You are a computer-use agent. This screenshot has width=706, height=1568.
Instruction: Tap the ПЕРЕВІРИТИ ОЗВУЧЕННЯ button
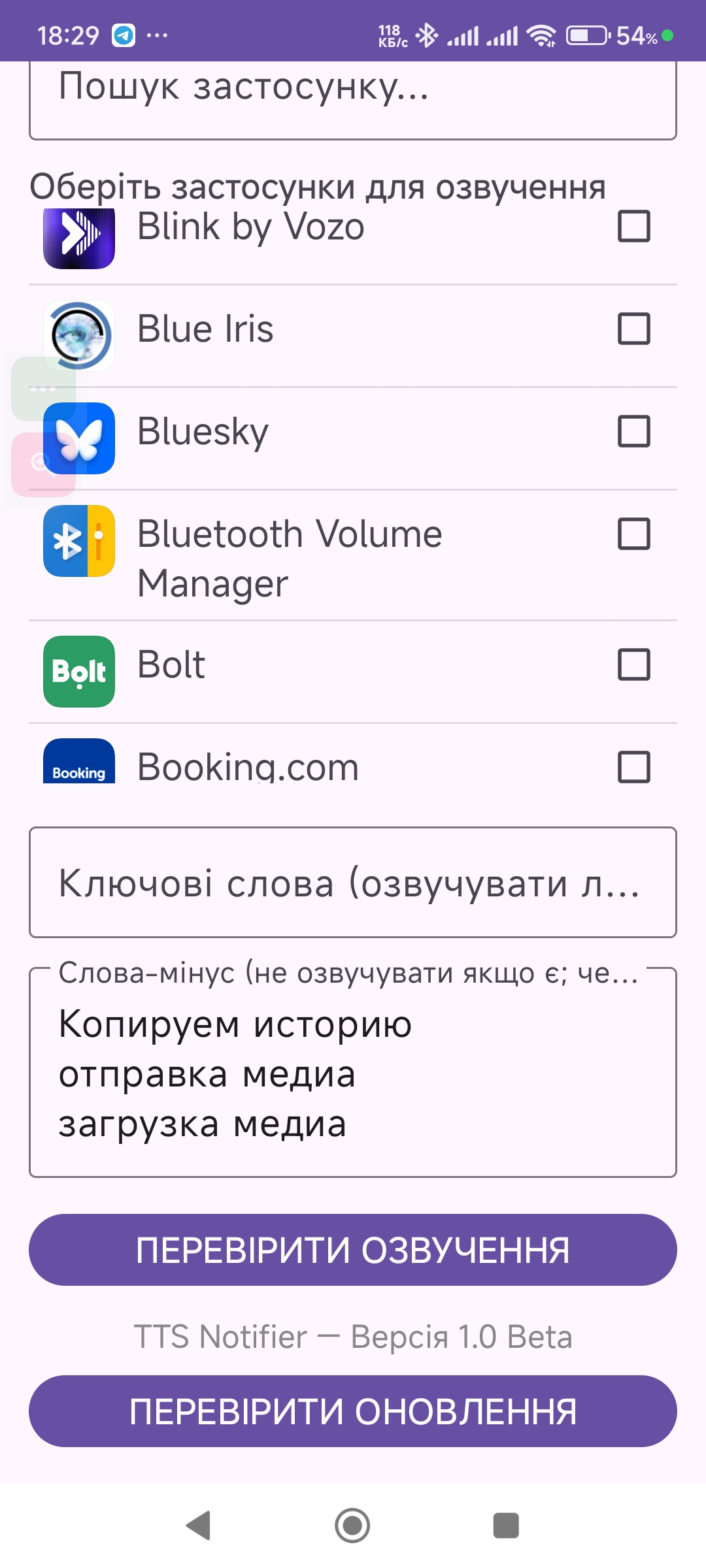click(353, 1250)
